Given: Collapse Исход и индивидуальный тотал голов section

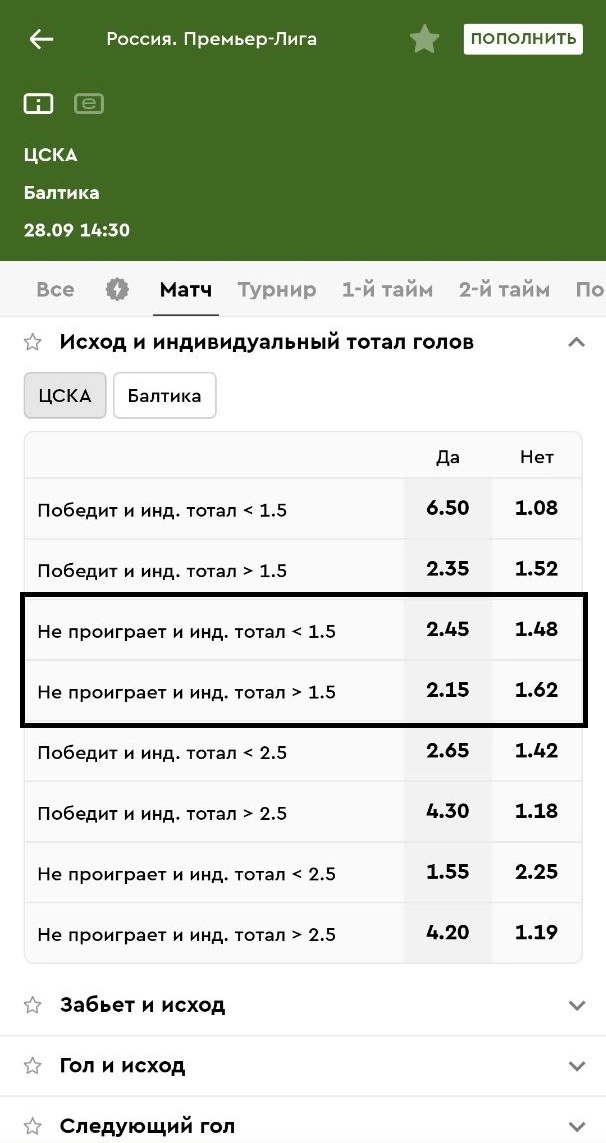Looking at the screenshot, I should point(575,342).
